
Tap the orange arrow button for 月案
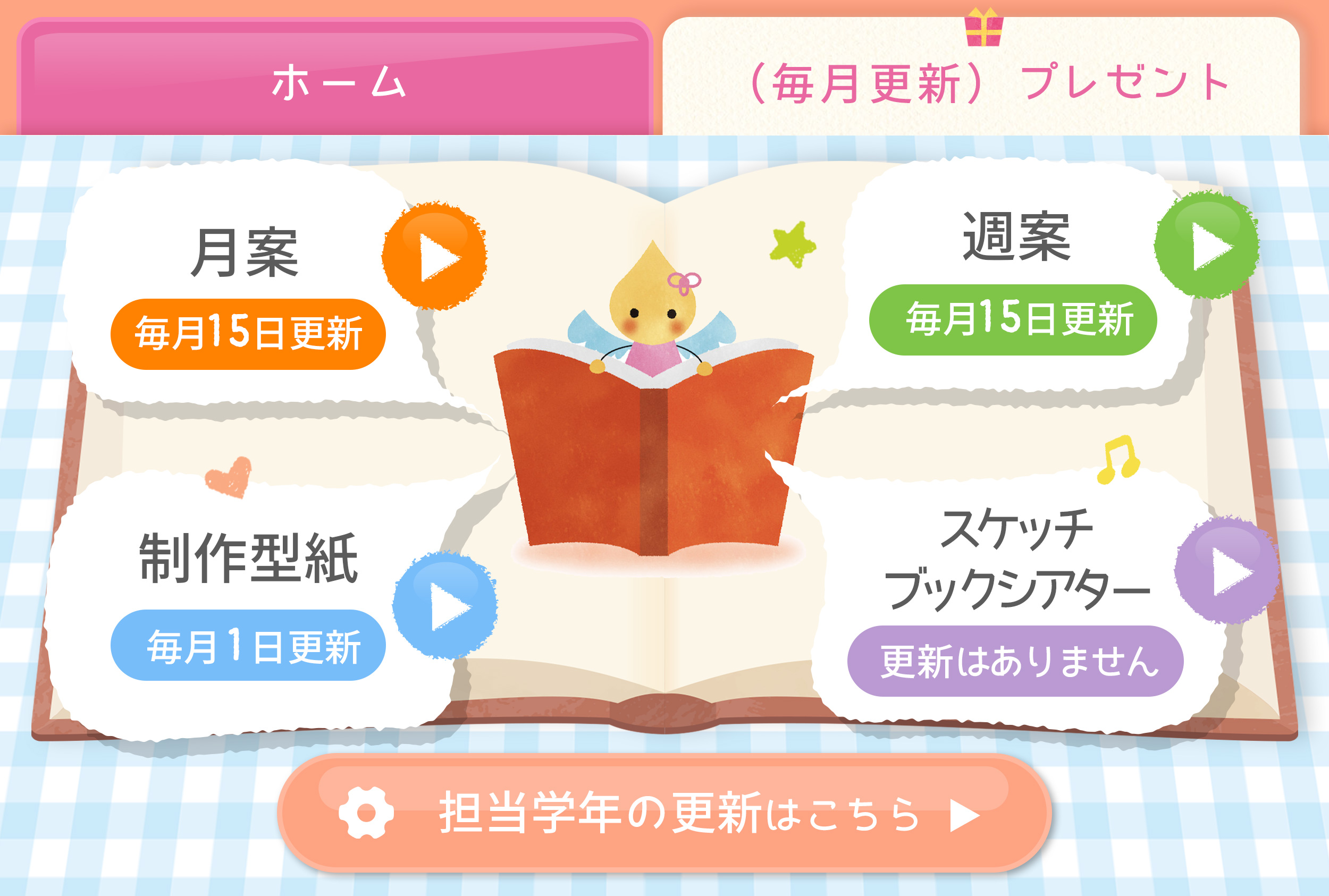435,257
